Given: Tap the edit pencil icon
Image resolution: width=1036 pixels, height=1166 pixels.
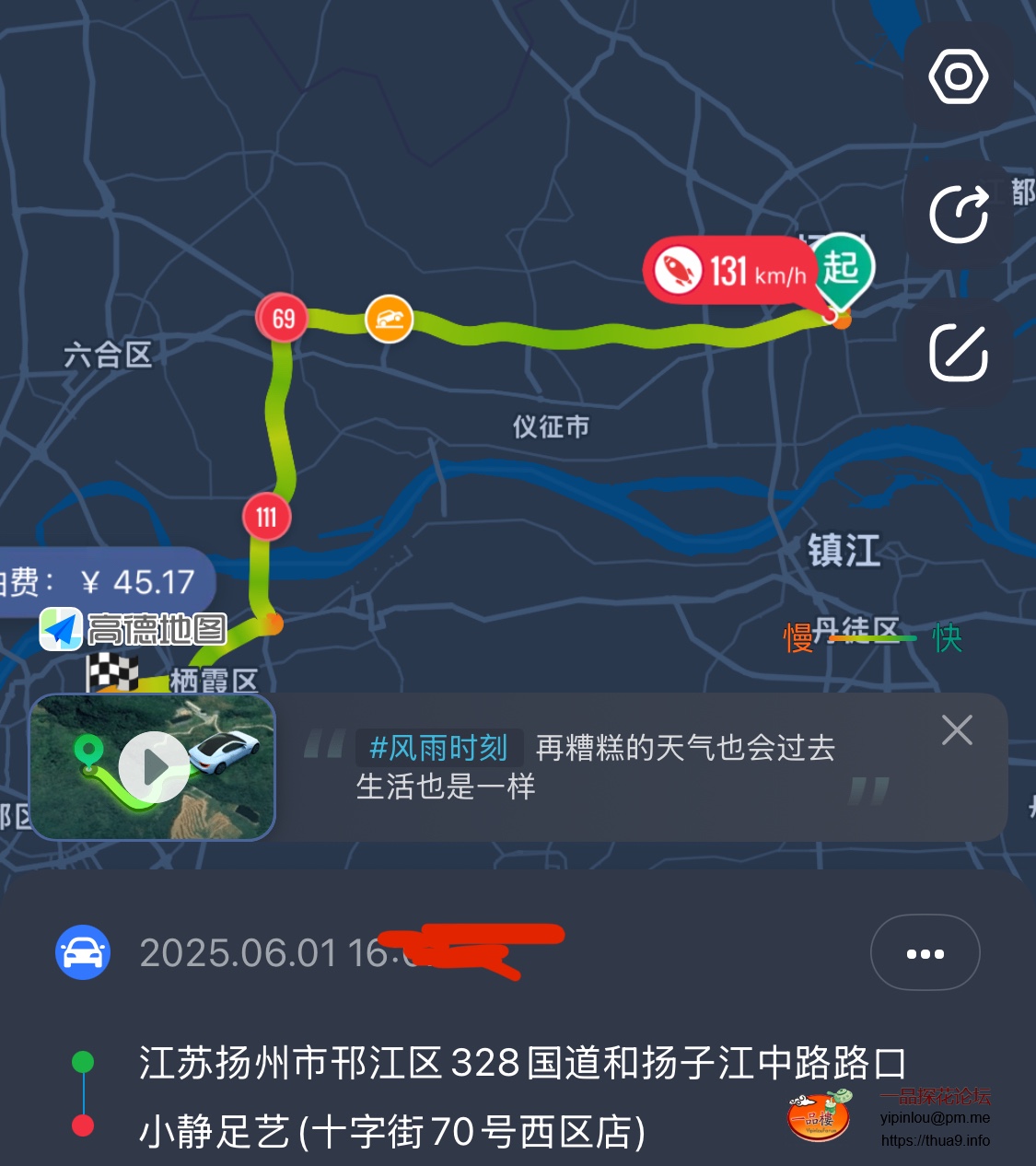Looking at the screenshot, I should 959,353.
